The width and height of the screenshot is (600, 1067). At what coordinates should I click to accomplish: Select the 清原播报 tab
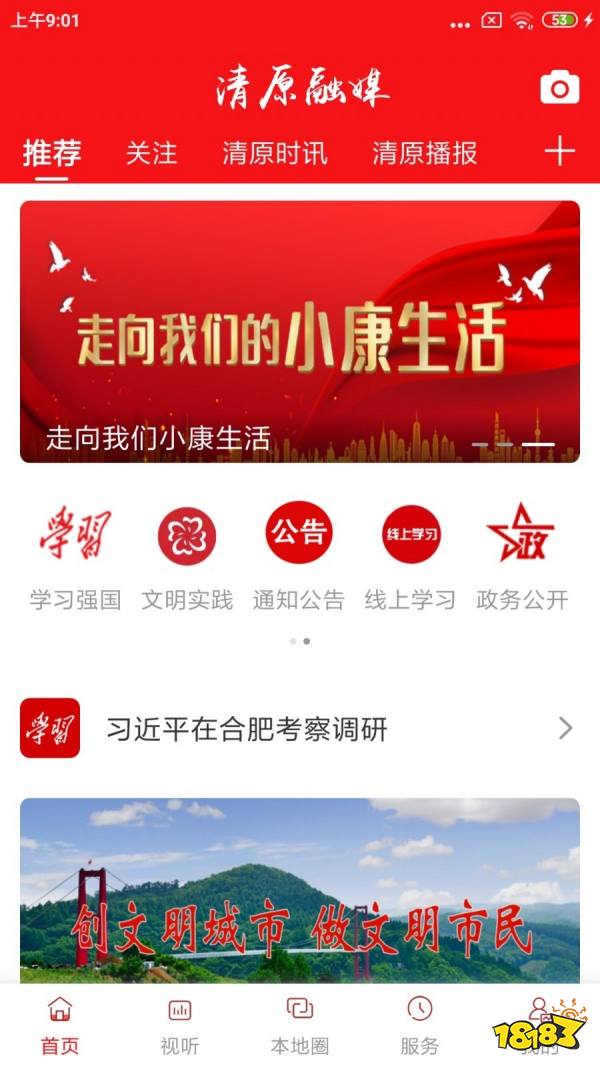point(424,153)
